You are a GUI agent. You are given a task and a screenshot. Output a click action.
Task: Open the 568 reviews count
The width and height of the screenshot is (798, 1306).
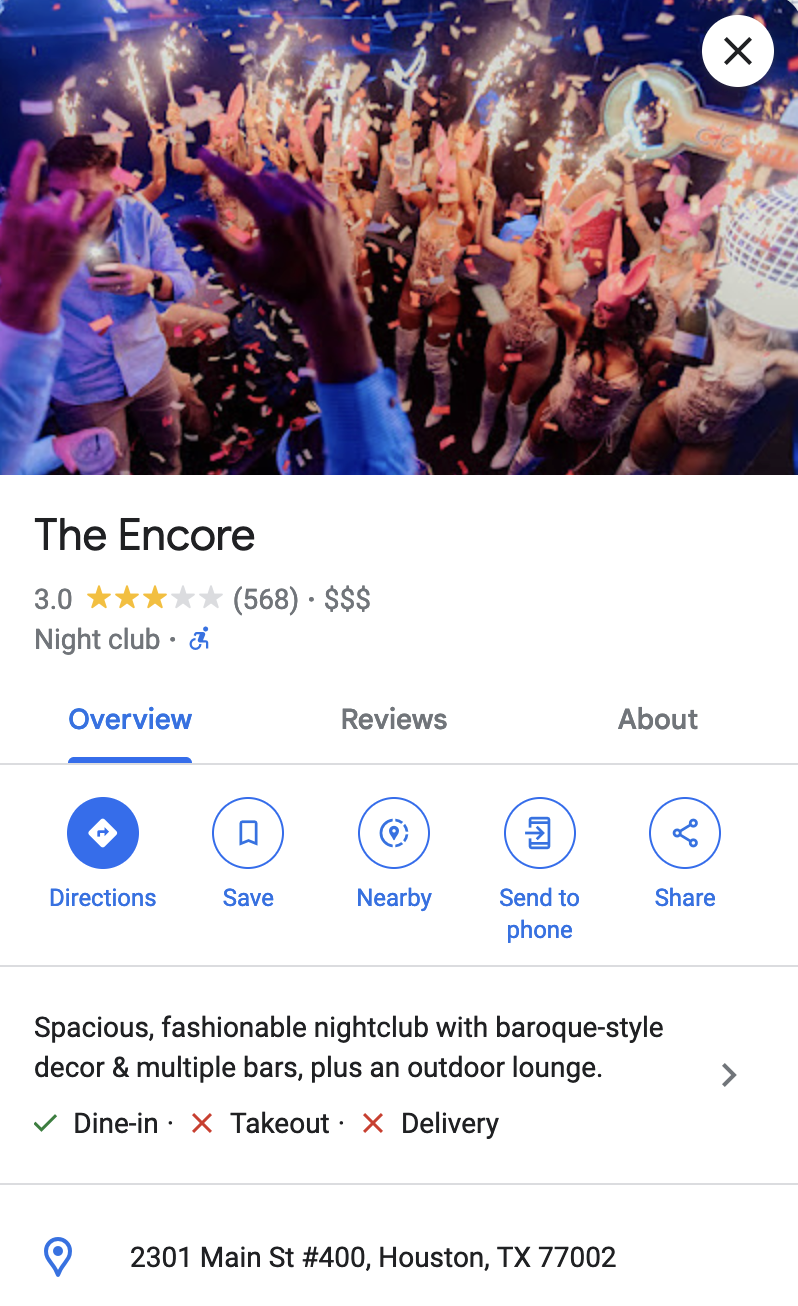pos(268,599)
